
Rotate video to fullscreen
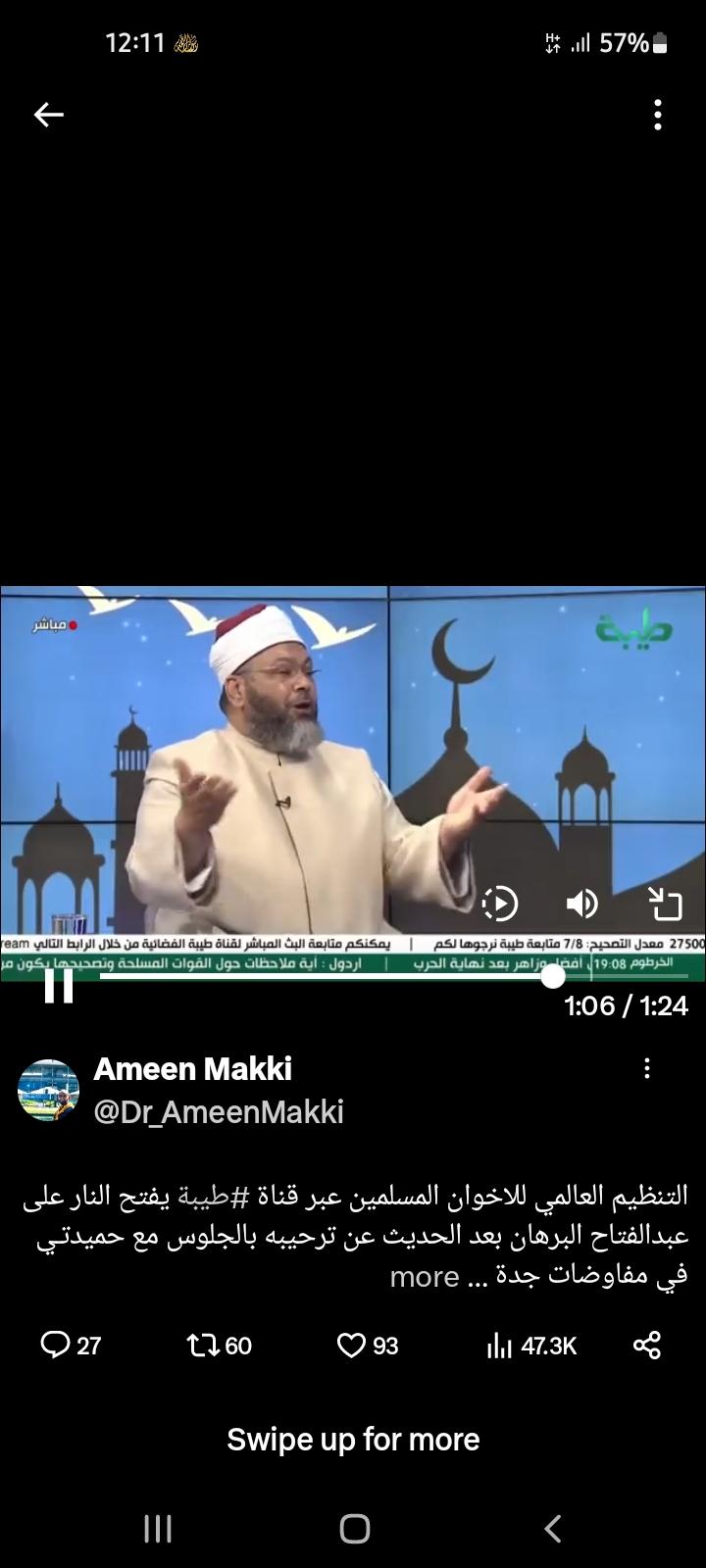click(x=666, y=904)
